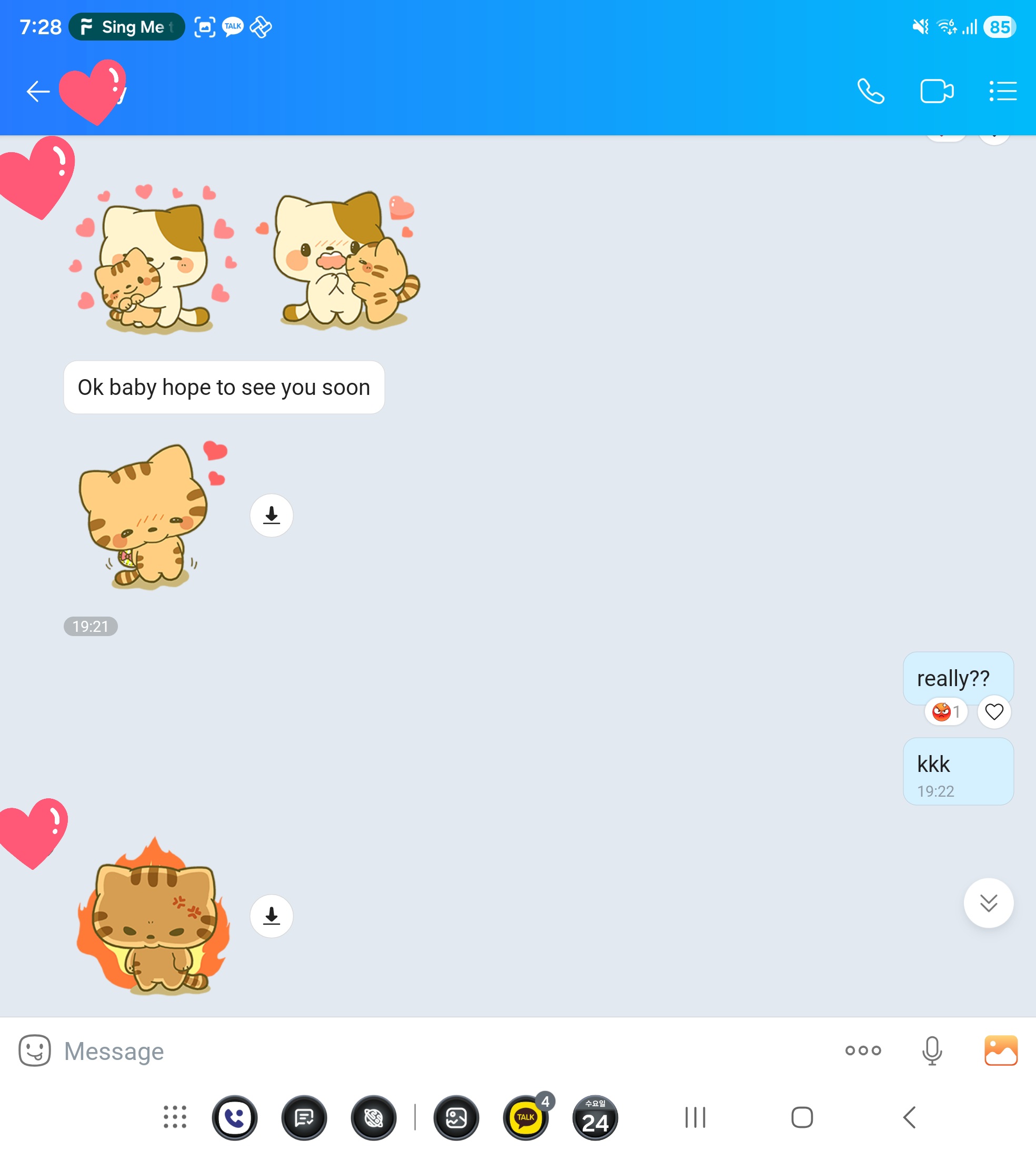
Task: React with heart to "really??" message
Action: pyautogui.click(x=994, y=711)
